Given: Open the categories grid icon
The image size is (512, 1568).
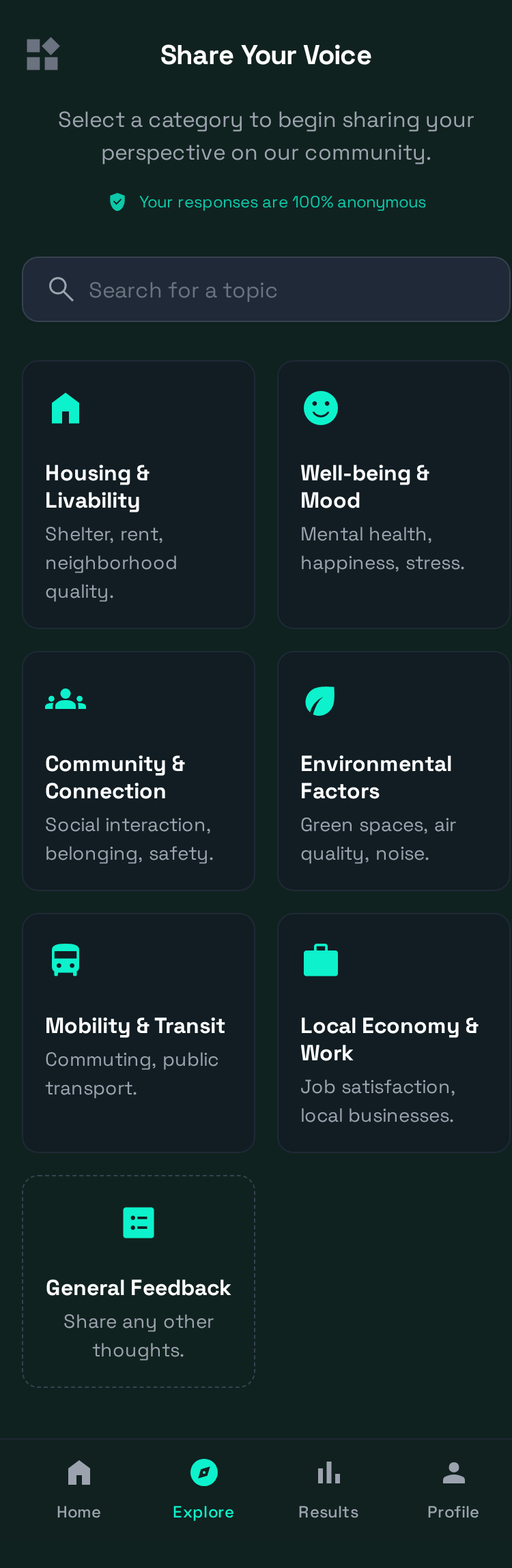Looking at the screenshot, I should (42, 55).
